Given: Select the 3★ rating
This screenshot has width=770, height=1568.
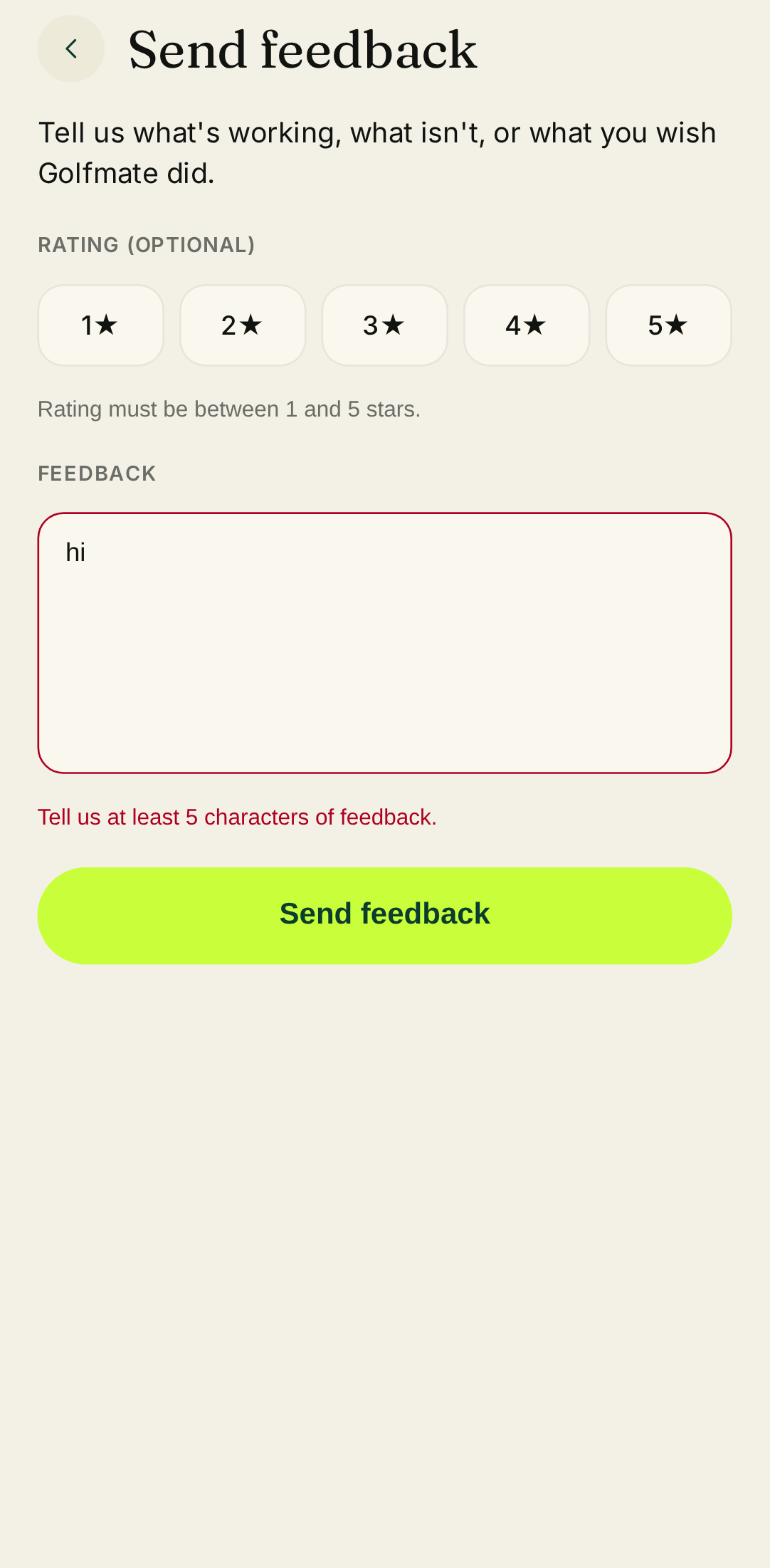Looking at the screenshot, I should pyautogui.click(x=385, y=325).
